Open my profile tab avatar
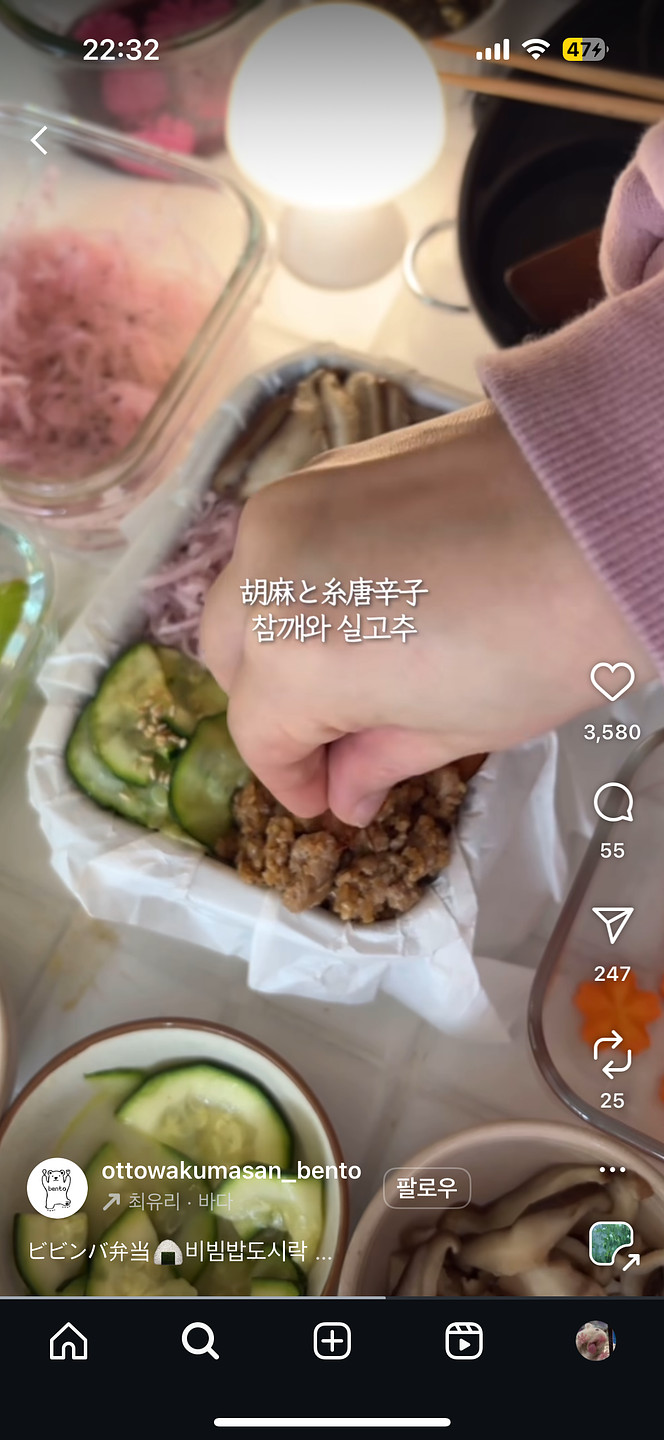664x1440 pixels. [595, 1341]
